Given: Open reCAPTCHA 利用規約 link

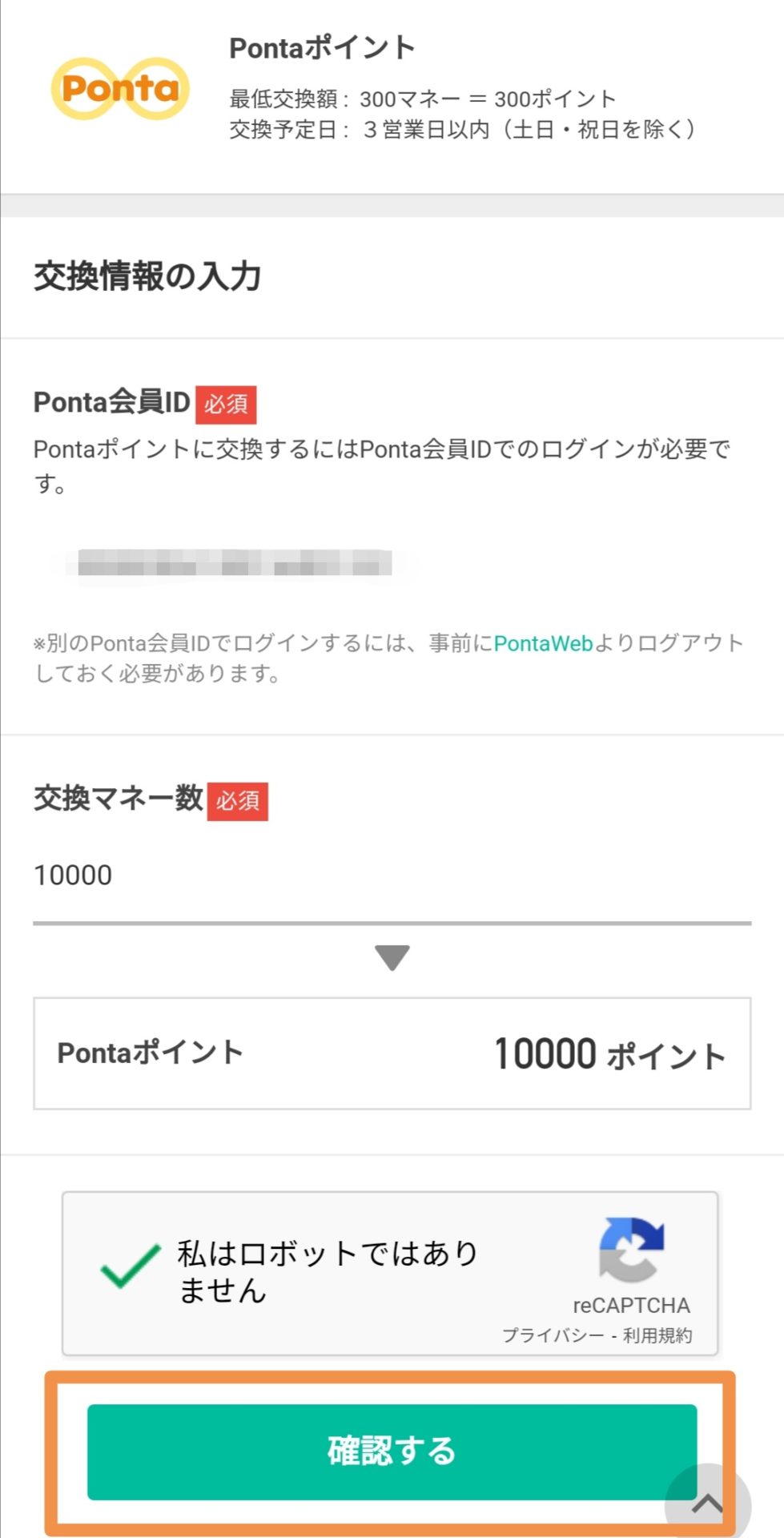Looking at the screenshot, I should [657, 1335].
